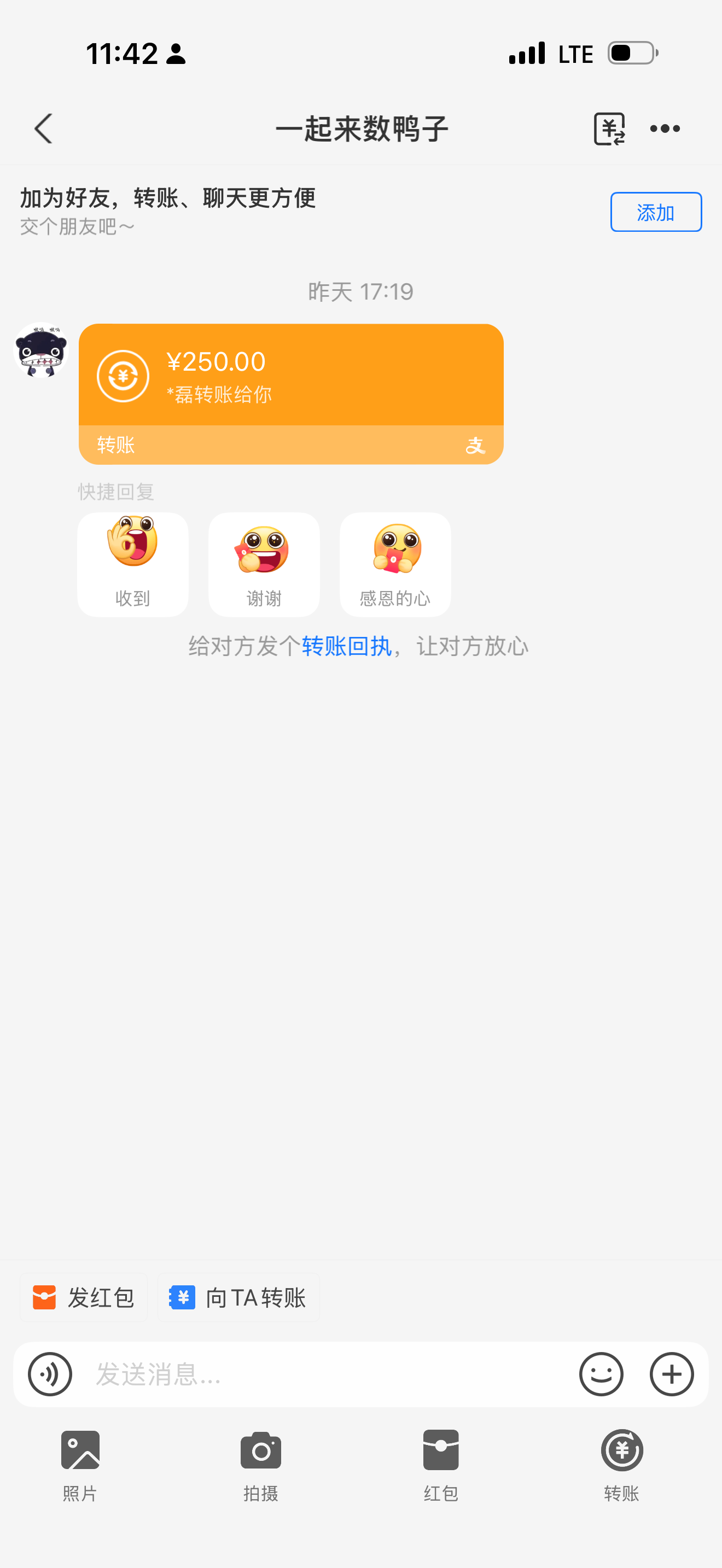Tap the 发红包 chip

pos(83,1297)
